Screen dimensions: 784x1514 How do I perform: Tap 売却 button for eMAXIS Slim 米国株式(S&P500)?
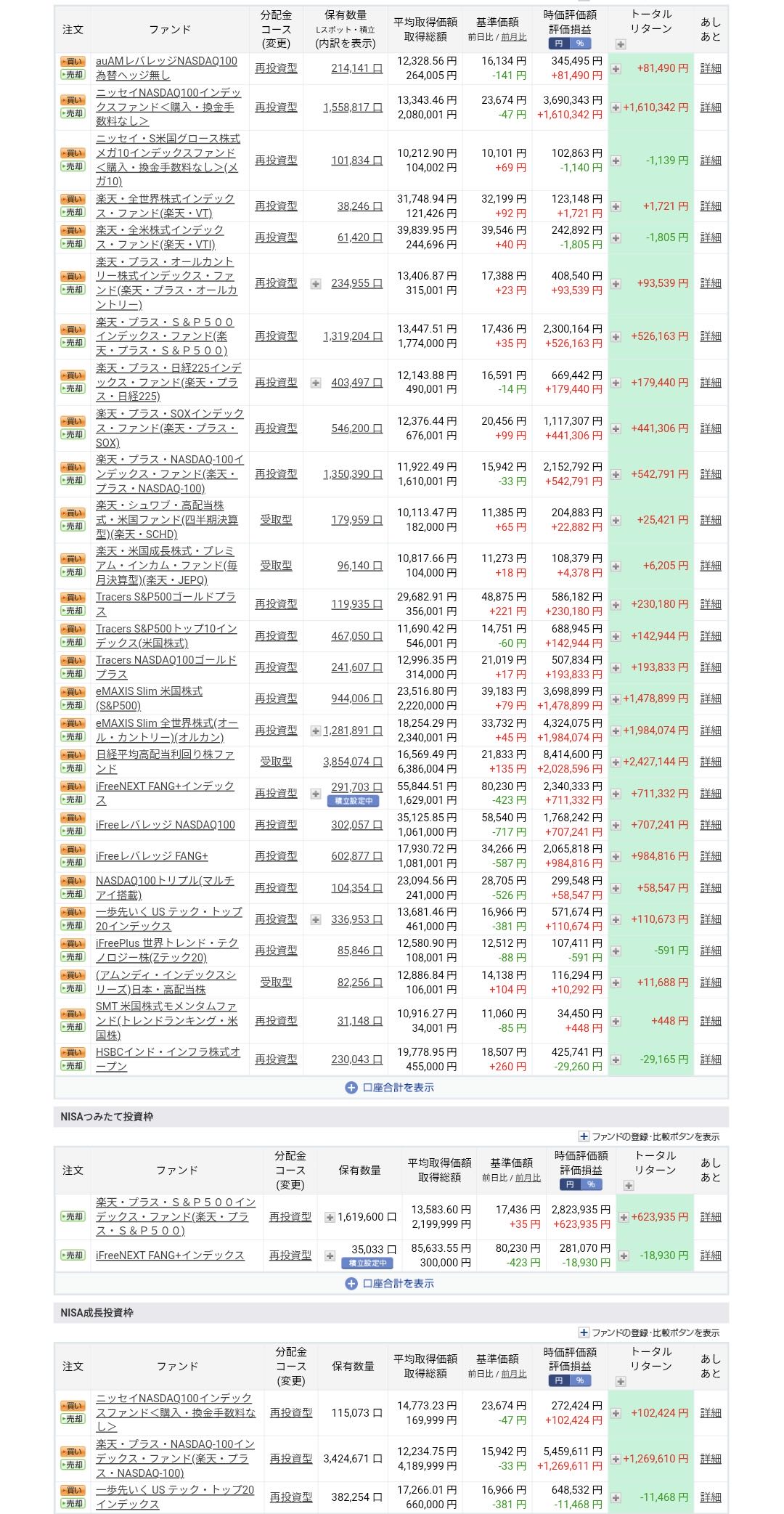coord(73,705)
